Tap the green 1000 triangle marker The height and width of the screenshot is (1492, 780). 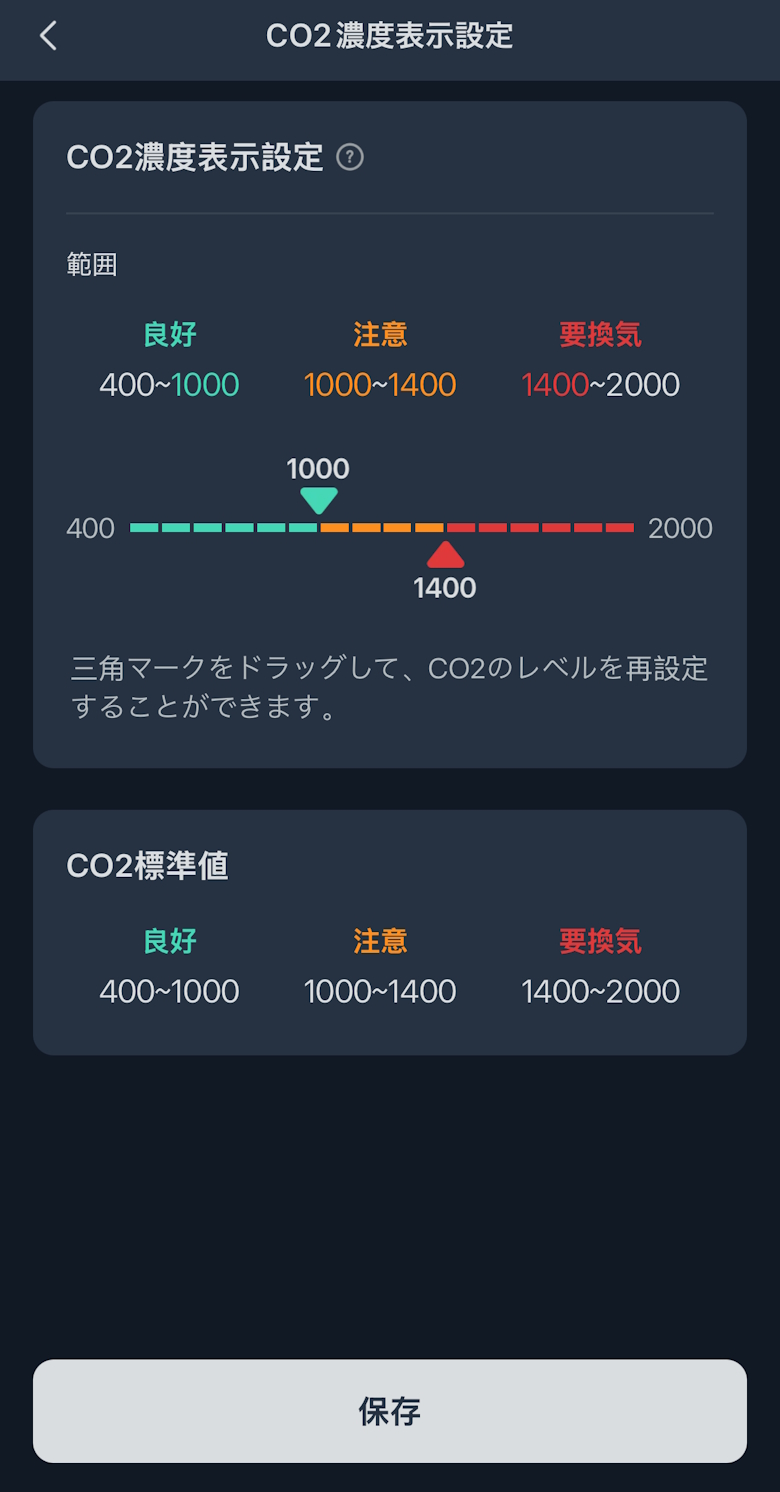pos(319,499)
